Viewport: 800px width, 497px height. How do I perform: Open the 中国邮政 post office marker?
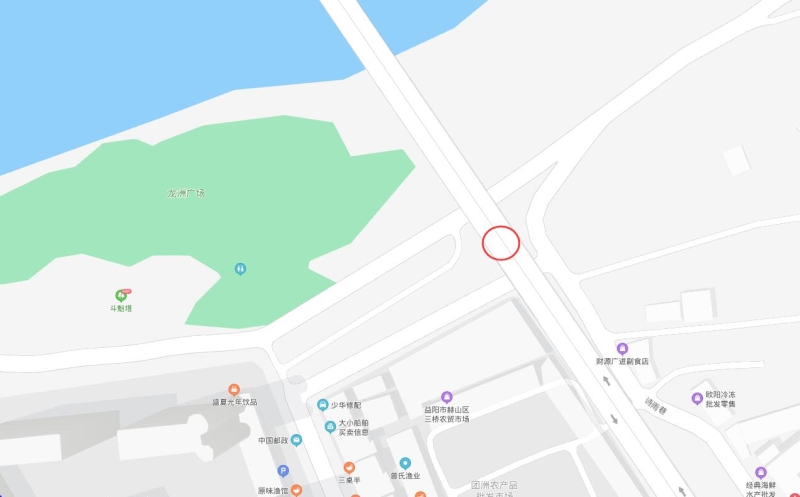click(x=297, y=440)
